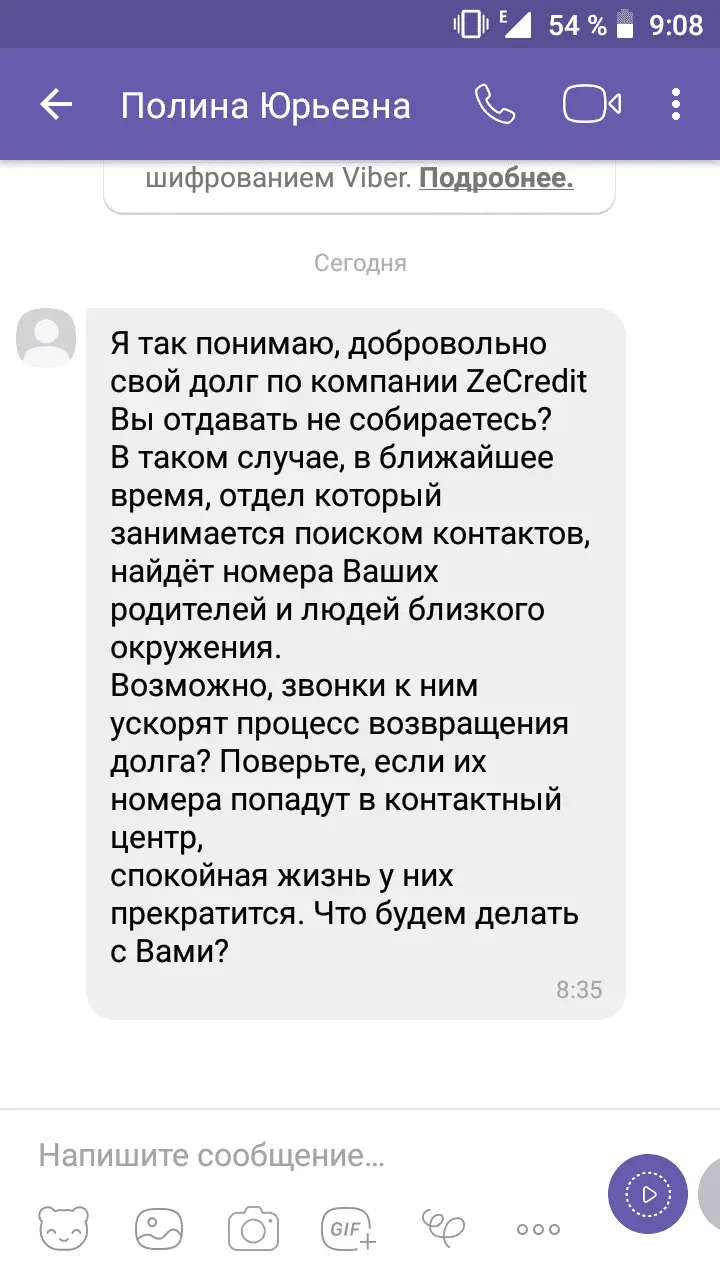Tap the sender's avatar next to the message
Image resolution: width=720 pixels, height=1280 pixels.
pos(46,337)
